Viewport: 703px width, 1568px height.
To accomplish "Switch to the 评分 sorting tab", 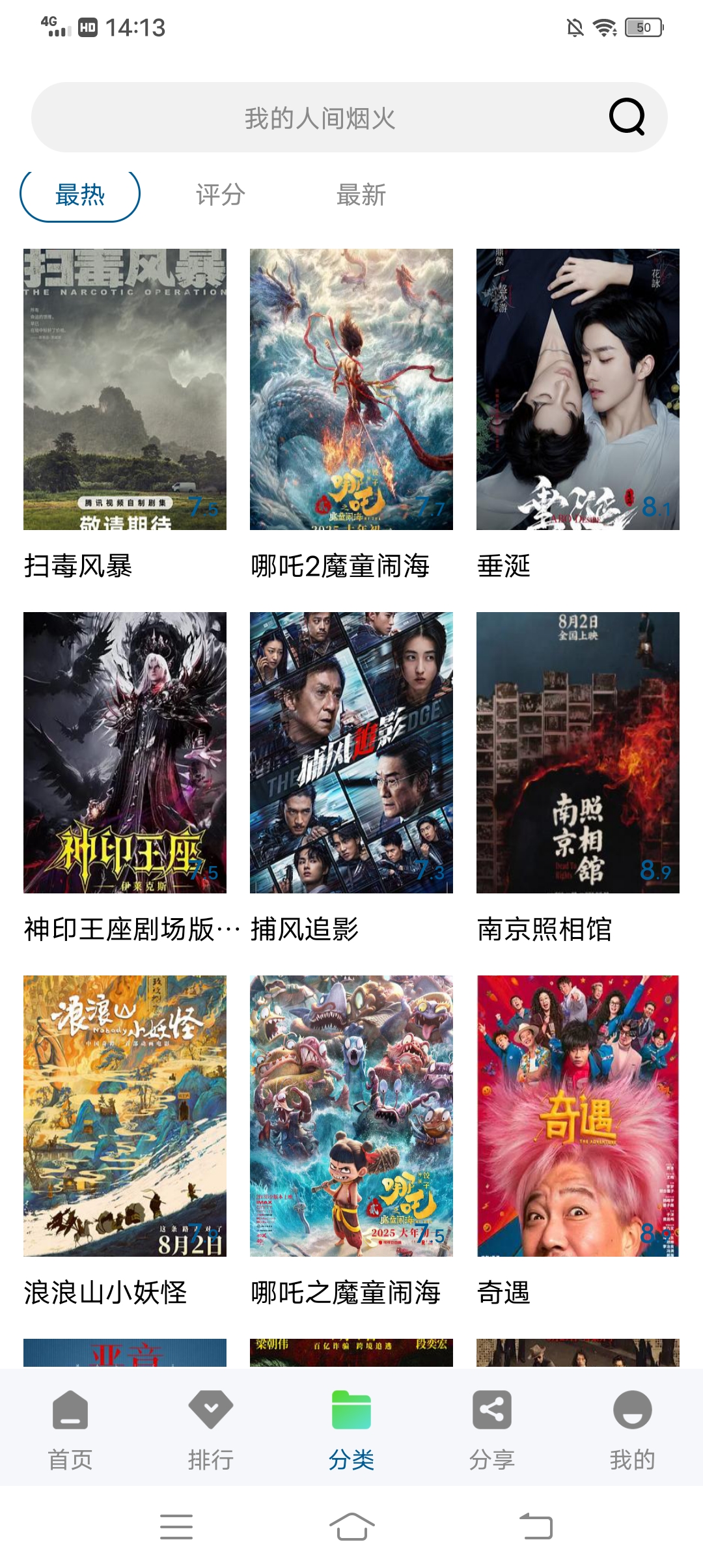I will (x=219, y=195).
